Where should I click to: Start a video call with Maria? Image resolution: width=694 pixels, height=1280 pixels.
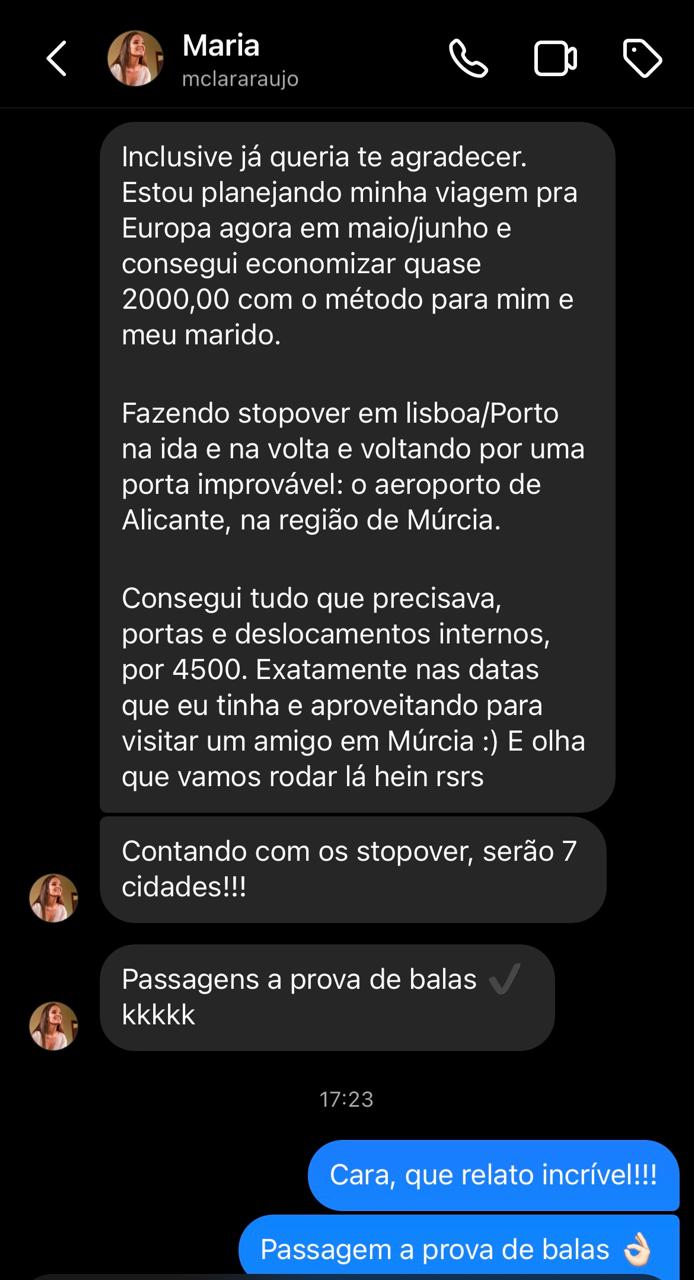coord(555,59)
